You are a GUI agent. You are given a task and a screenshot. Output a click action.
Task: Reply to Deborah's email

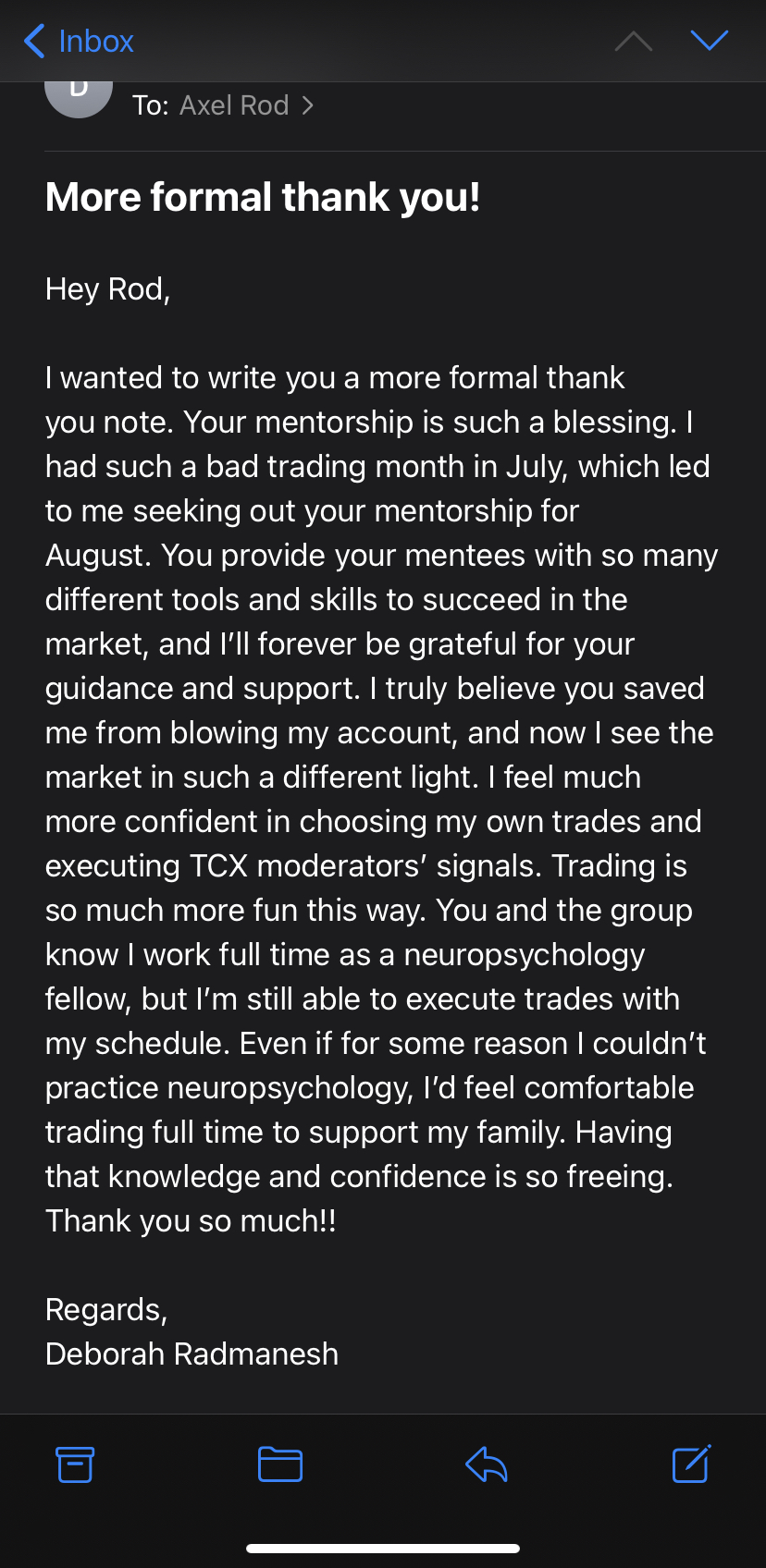coord(487,1464)
